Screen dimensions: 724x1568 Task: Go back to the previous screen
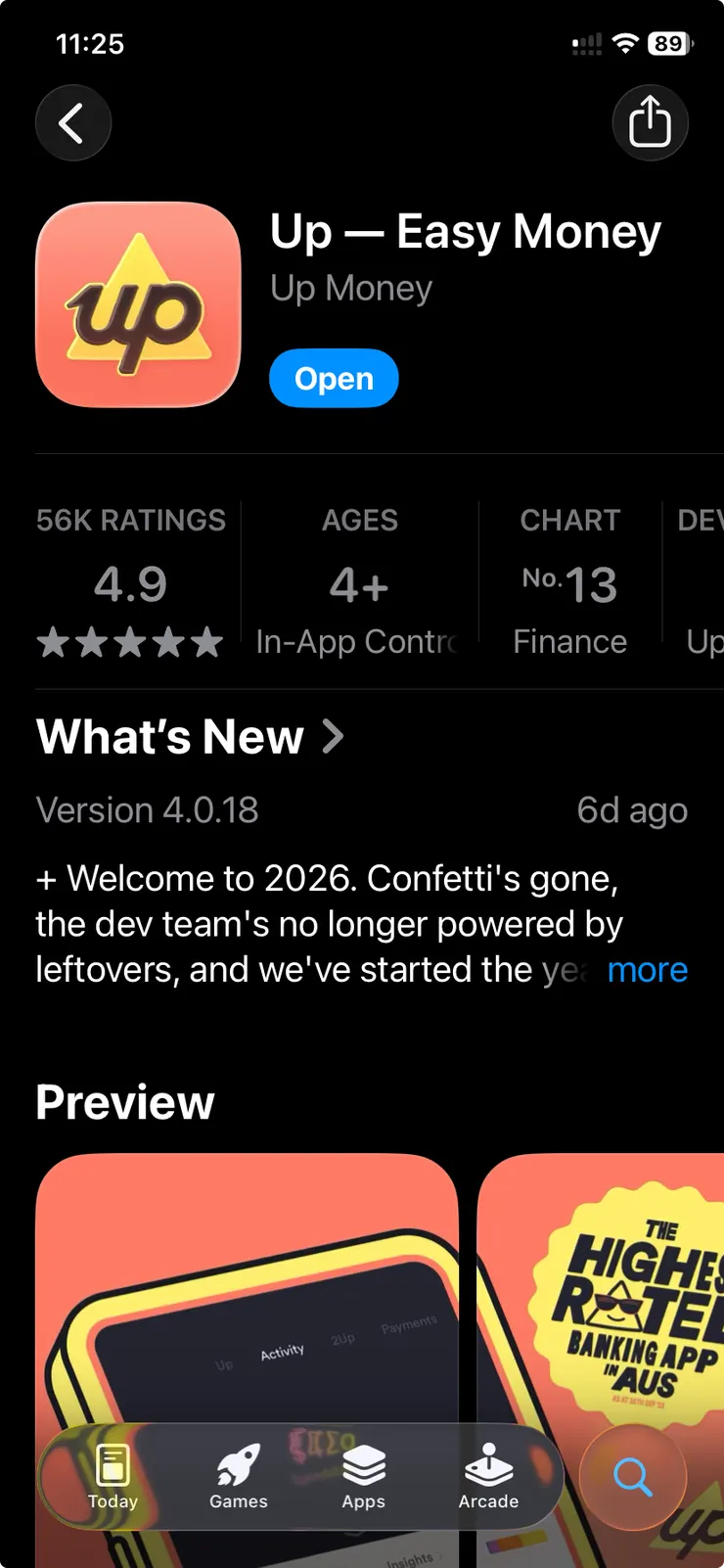click(73, 123)
